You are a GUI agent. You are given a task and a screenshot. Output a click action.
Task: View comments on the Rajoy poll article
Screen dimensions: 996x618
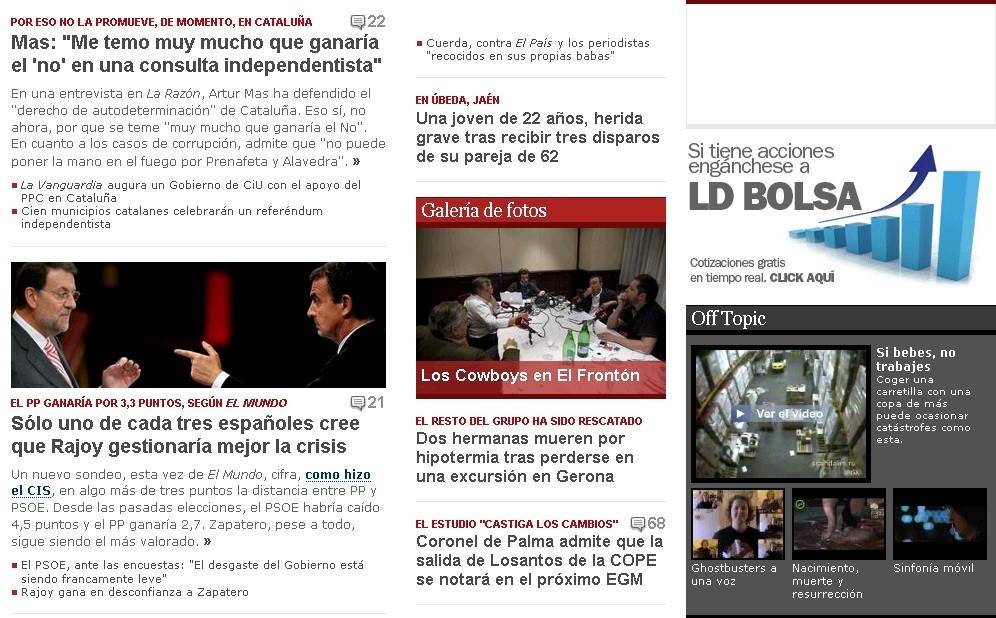(x=367, y=402)
